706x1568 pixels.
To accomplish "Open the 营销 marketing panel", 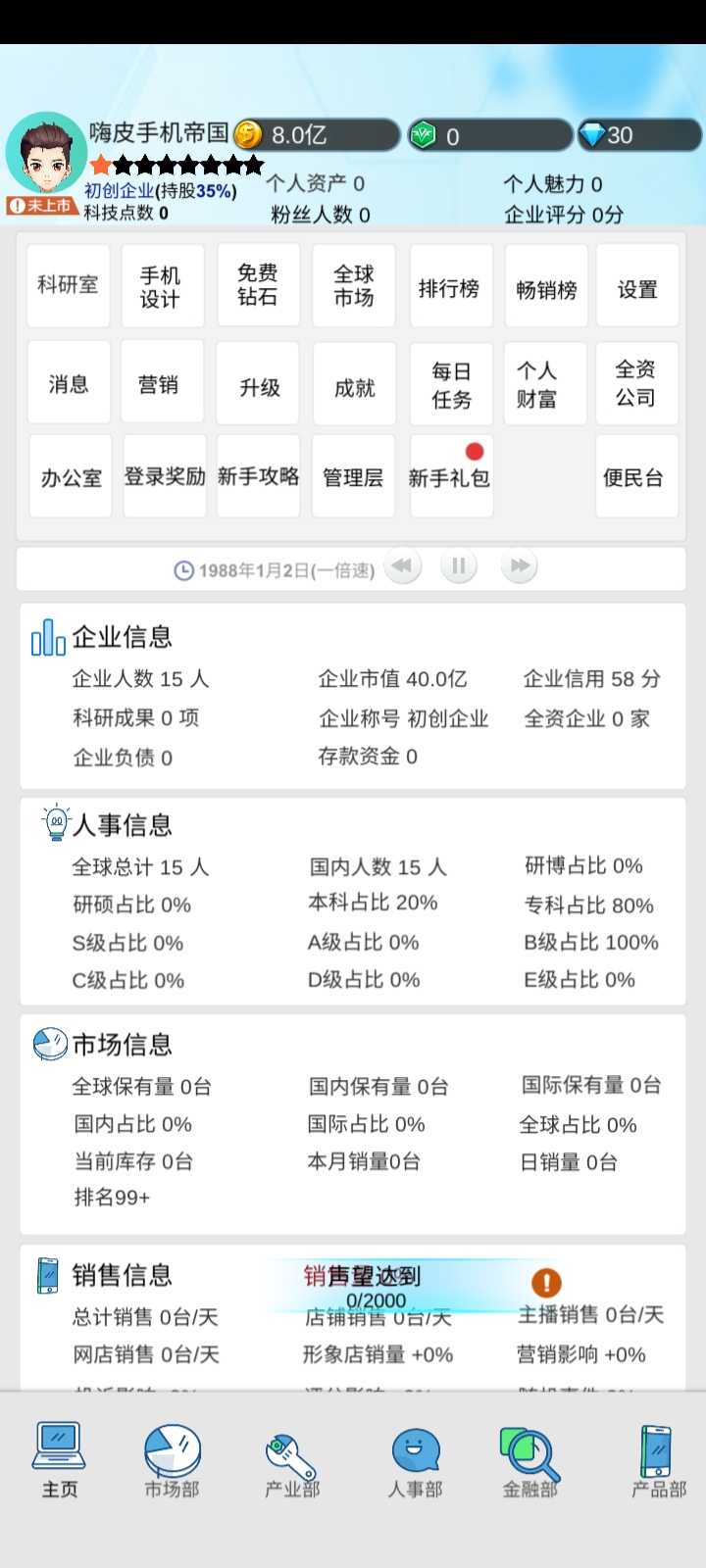I will click(x=162, y=383).
